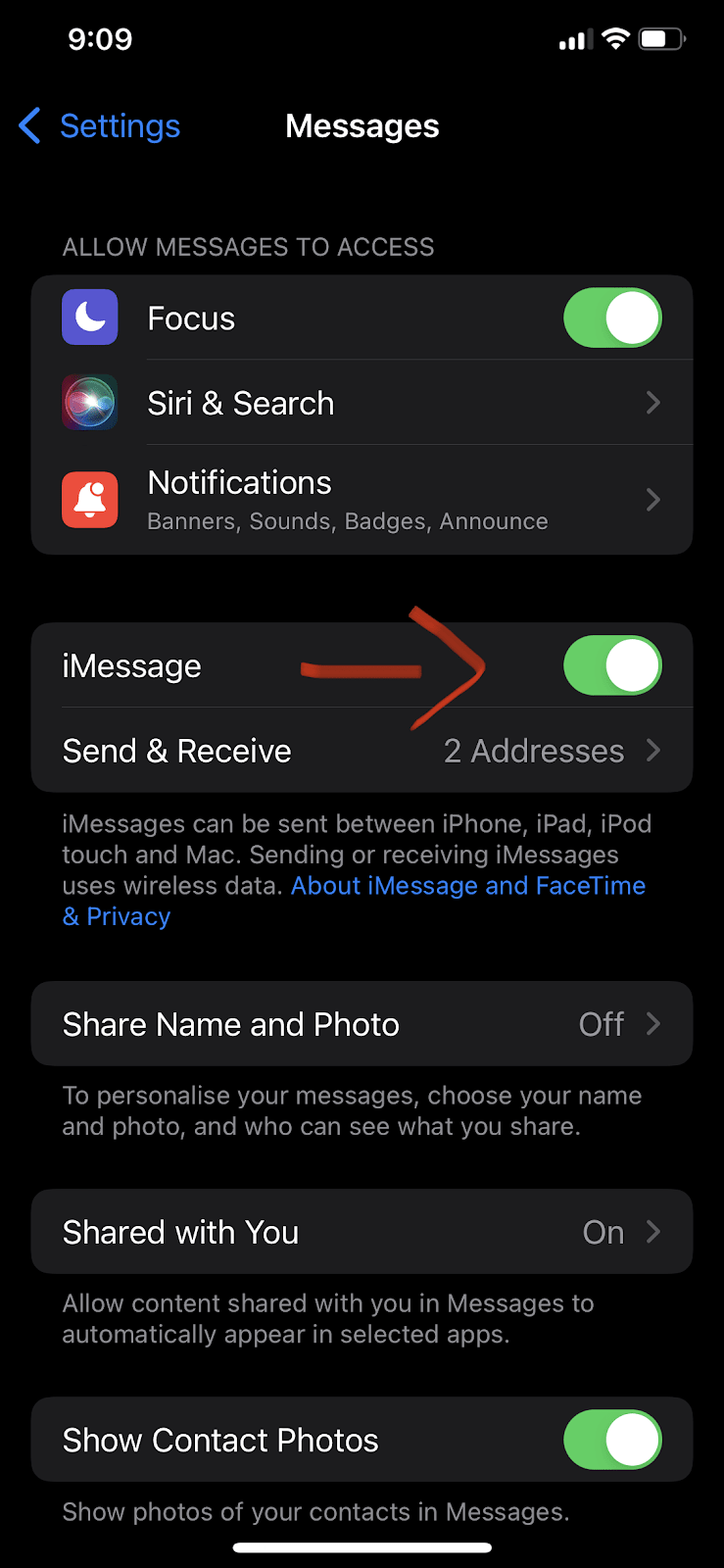Open Share Name and Photo

(362, 1024)
